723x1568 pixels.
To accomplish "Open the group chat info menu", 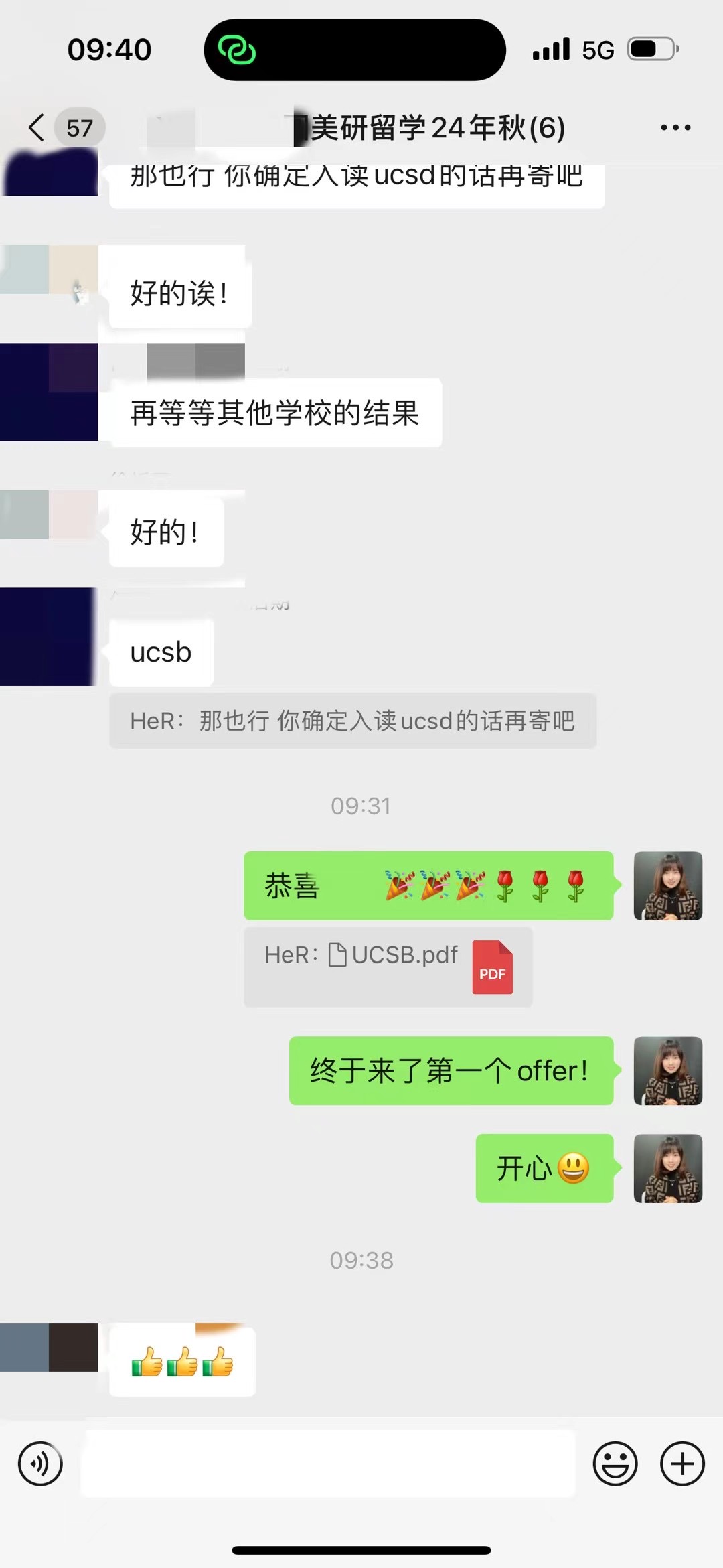I will tap(675, 127).
